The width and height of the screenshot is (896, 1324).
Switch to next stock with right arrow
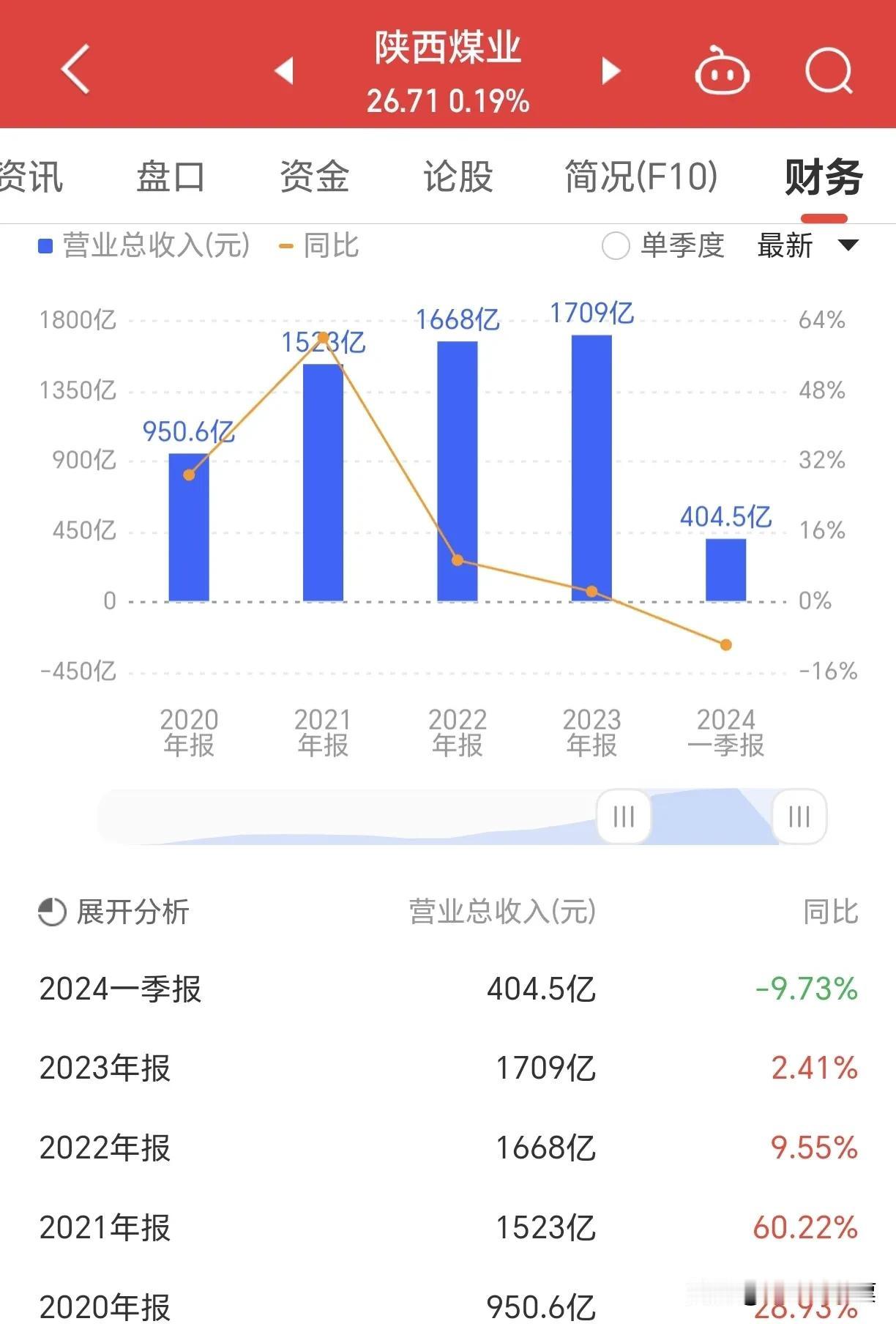pos(610,71)
